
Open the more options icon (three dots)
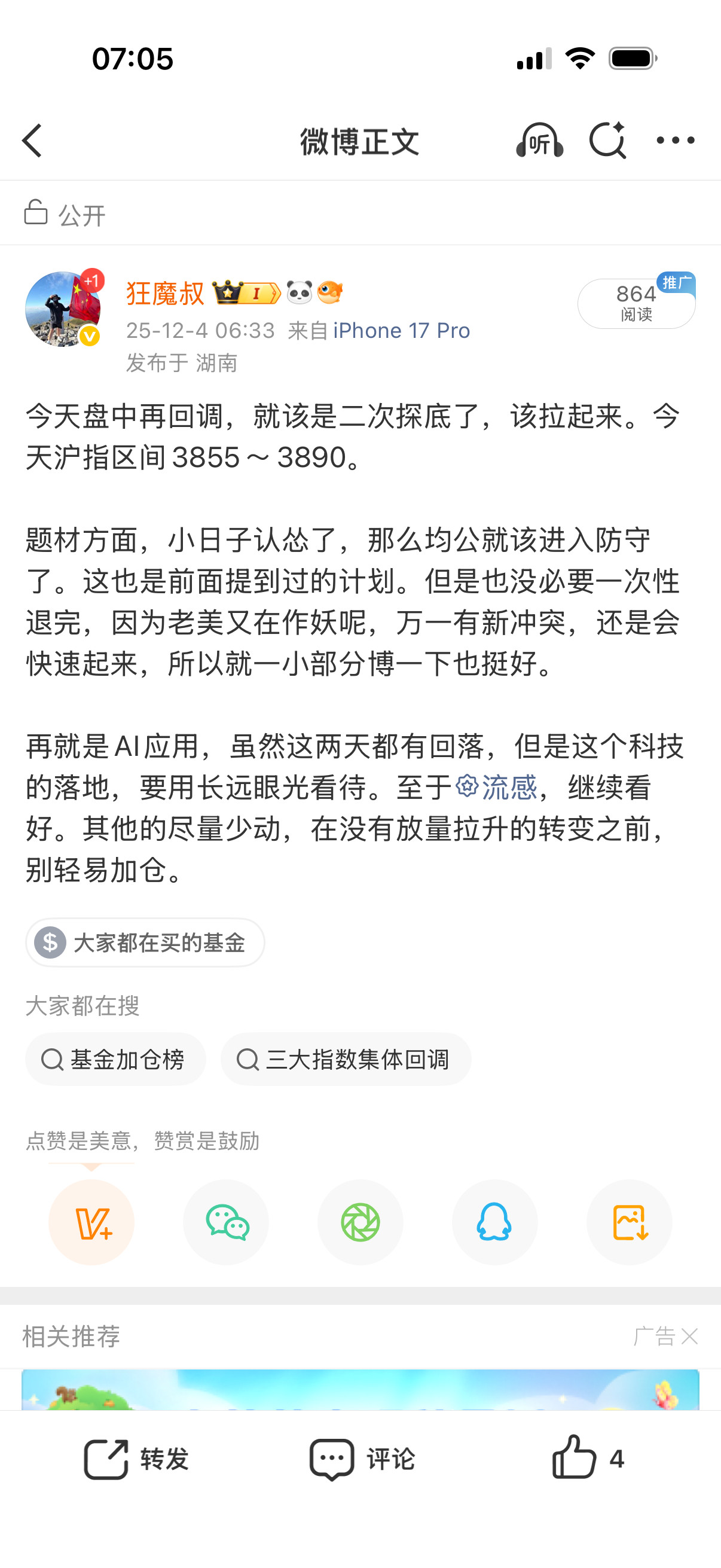[676, 141]
